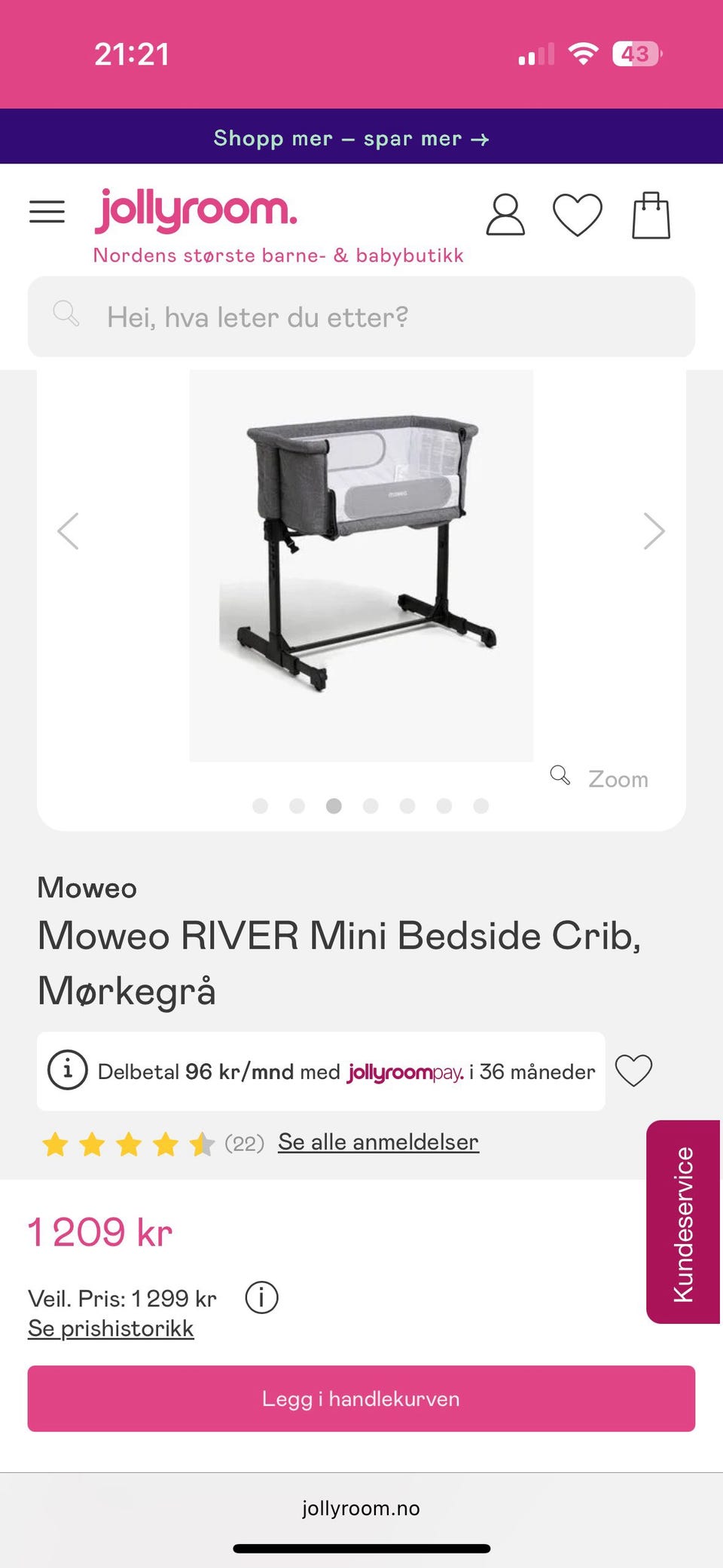Show the next product image
Screen dimensions: 723x1568
tap(653, 531)
